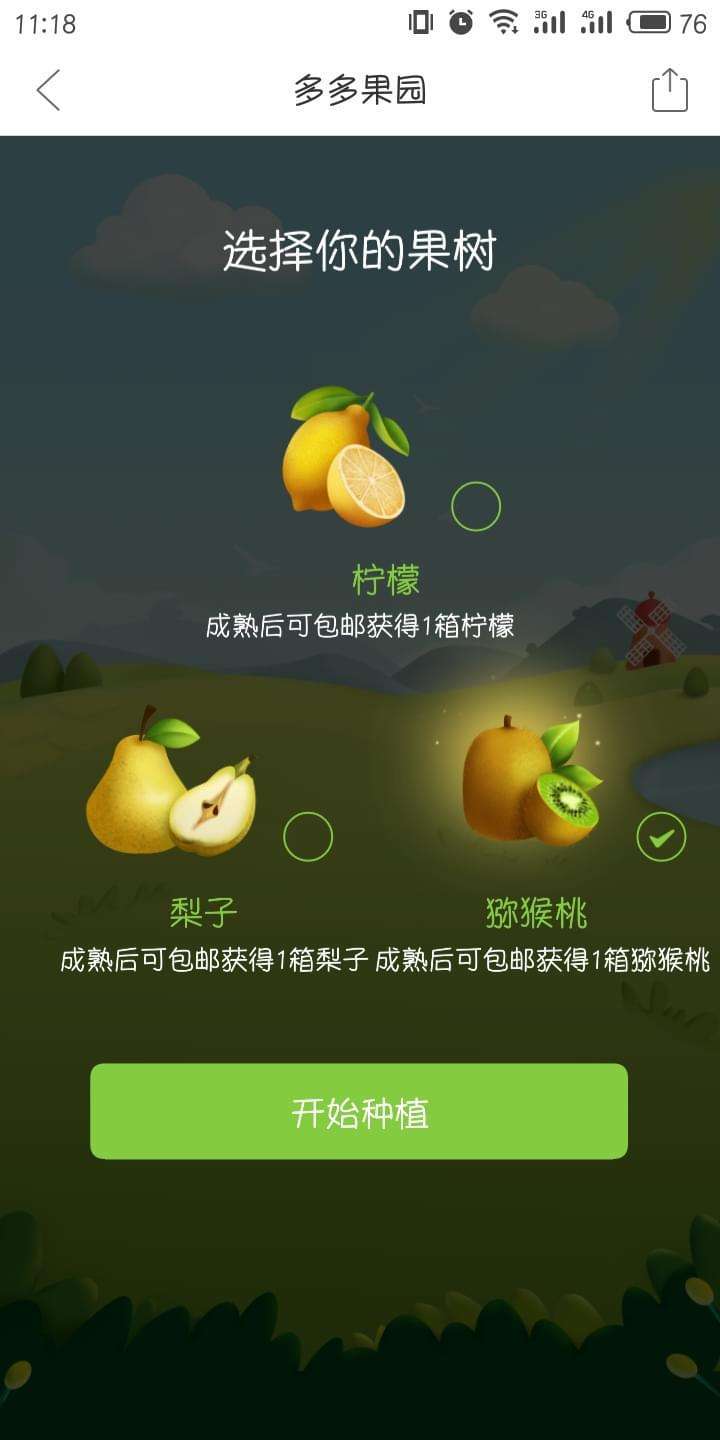Viewport: 720px width, 1440px height.
Task: Pick the lemon fruit image
Action: pyautogui.click(x=347, y=458)
